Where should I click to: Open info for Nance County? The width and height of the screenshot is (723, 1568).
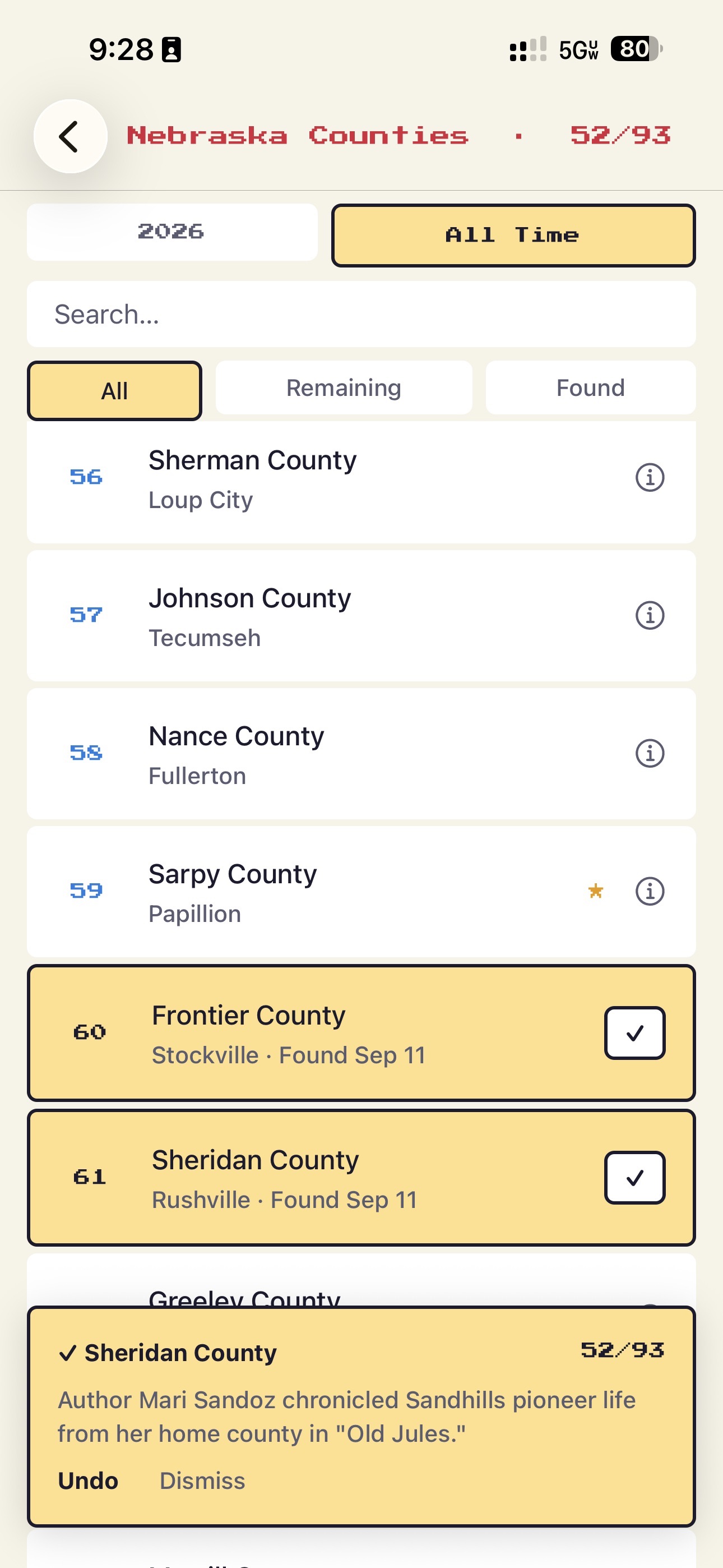[650, 754]
